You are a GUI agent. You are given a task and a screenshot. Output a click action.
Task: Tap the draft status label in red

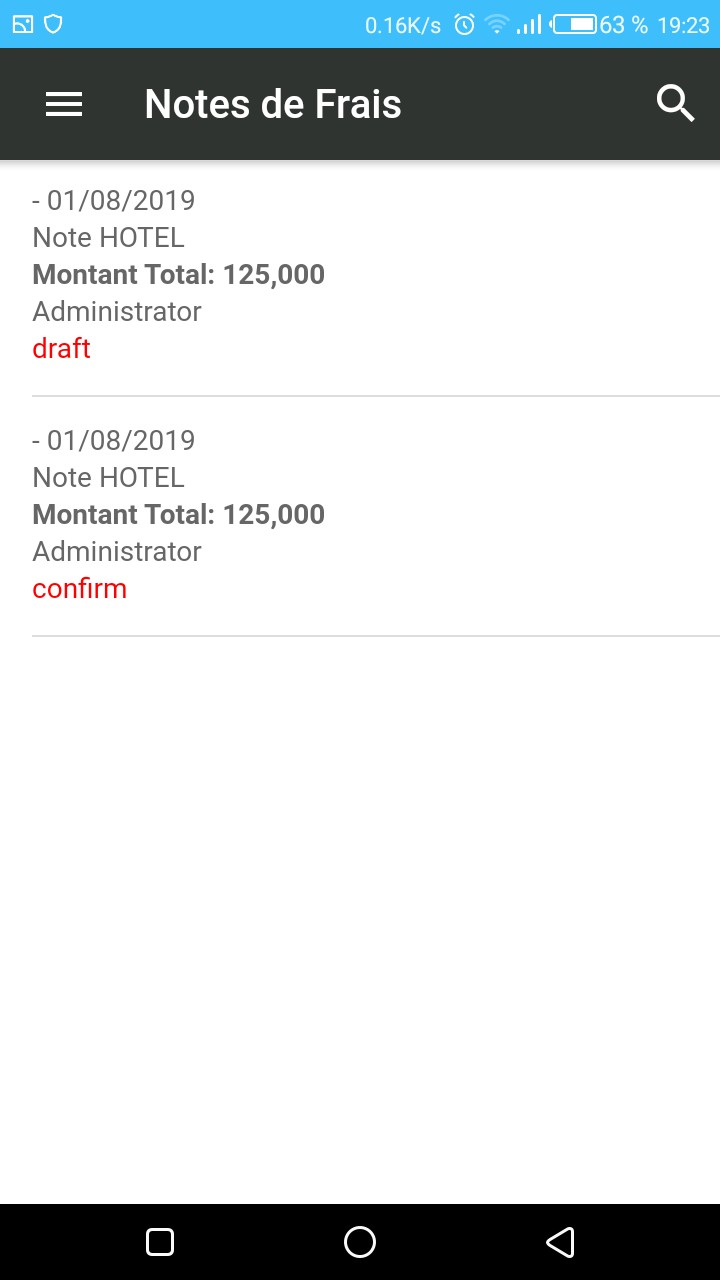pos(61,348)
